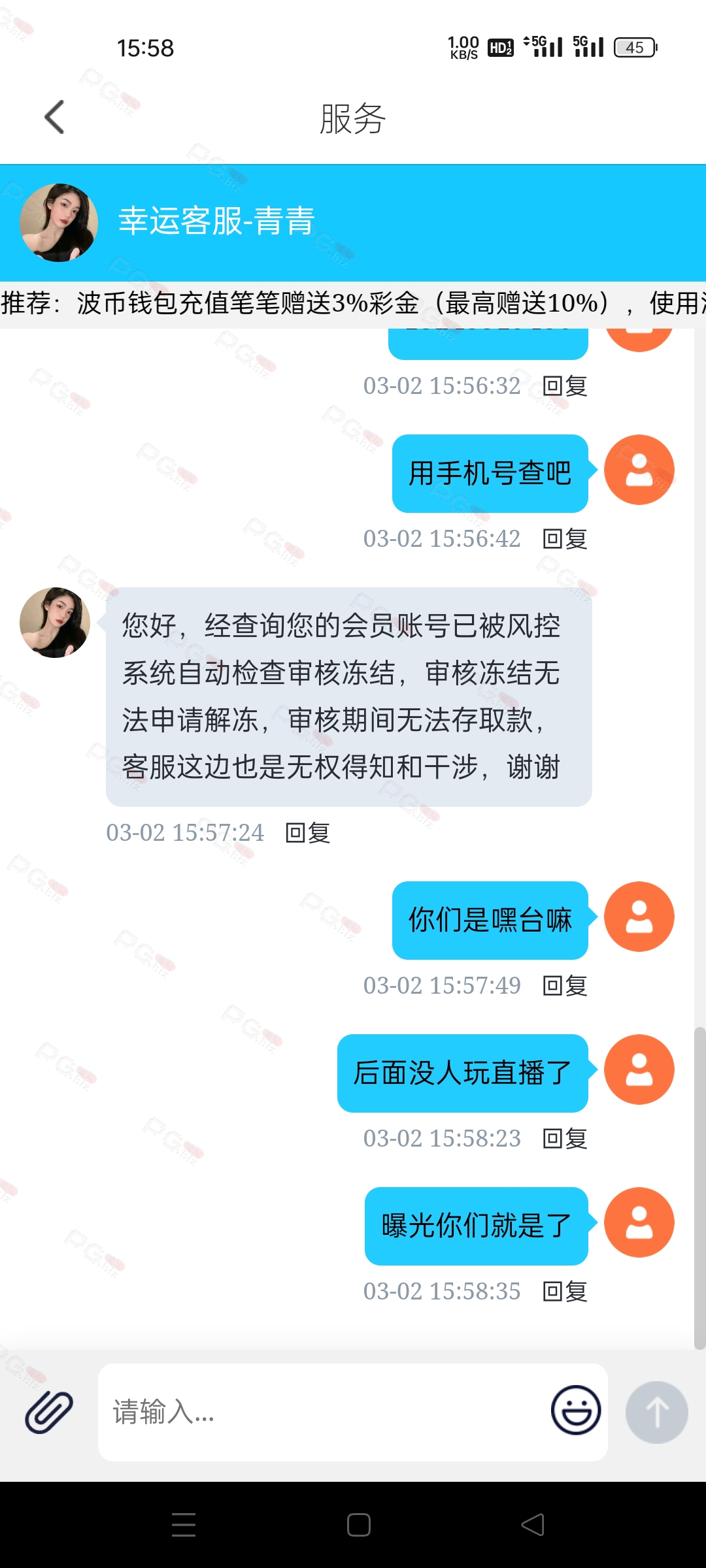Tap 回复 under the 15:56:42 message
The height and width of the screenshot is (1568, 706).
[x=565, y=539]
